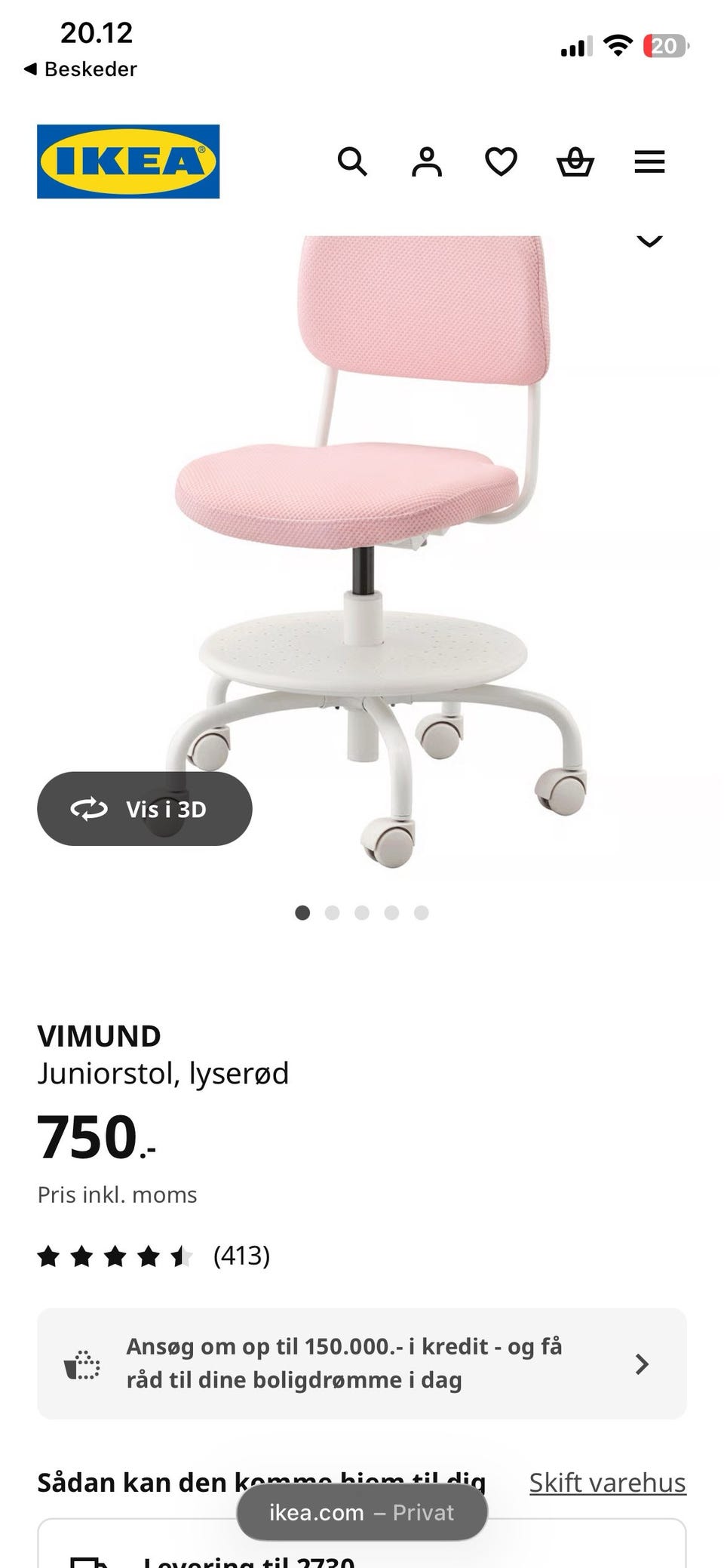Open the credit offer banner
This screenshot has width=724, height=1568.
362,1364
